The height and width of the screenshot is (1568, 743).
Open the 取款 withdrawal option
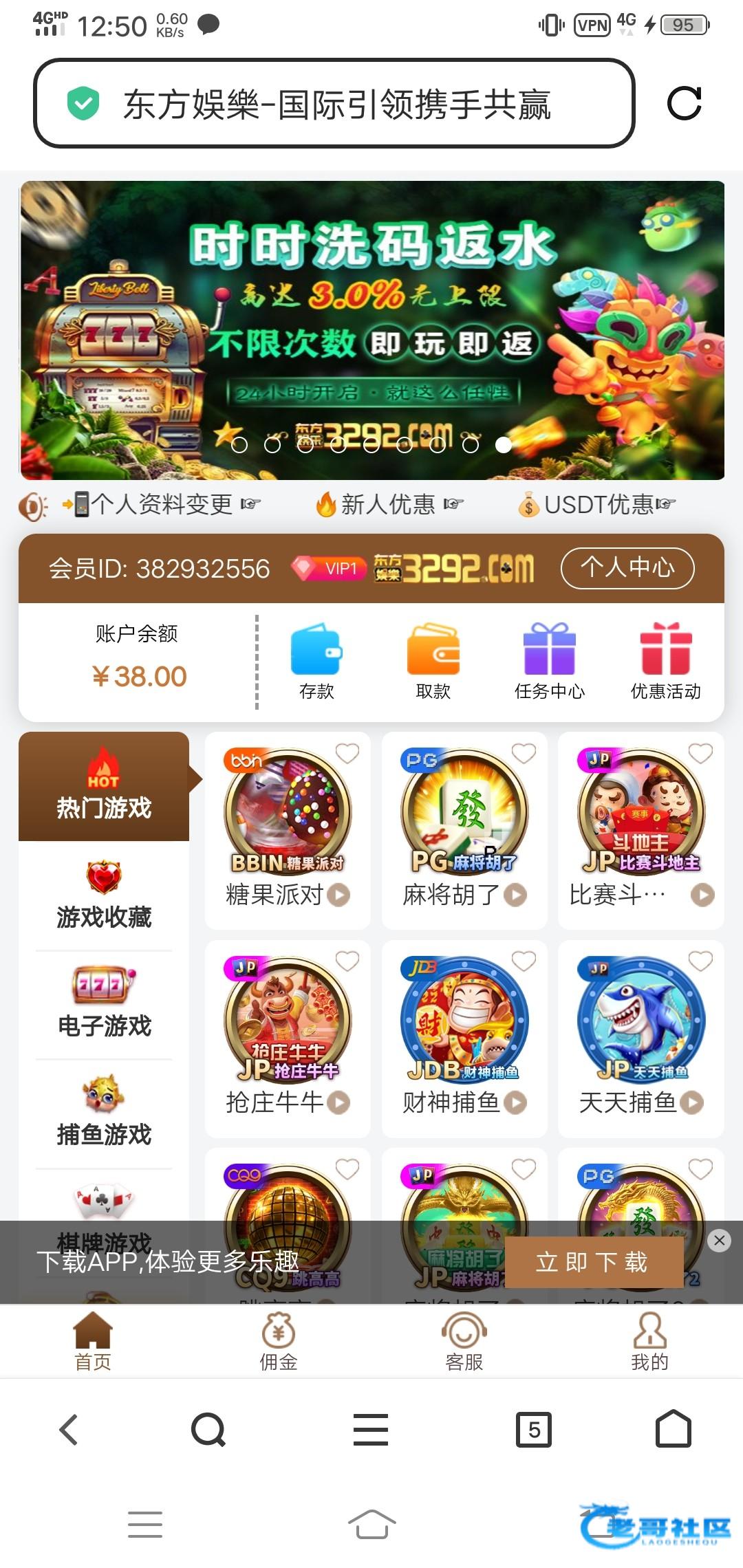[433, 661]
